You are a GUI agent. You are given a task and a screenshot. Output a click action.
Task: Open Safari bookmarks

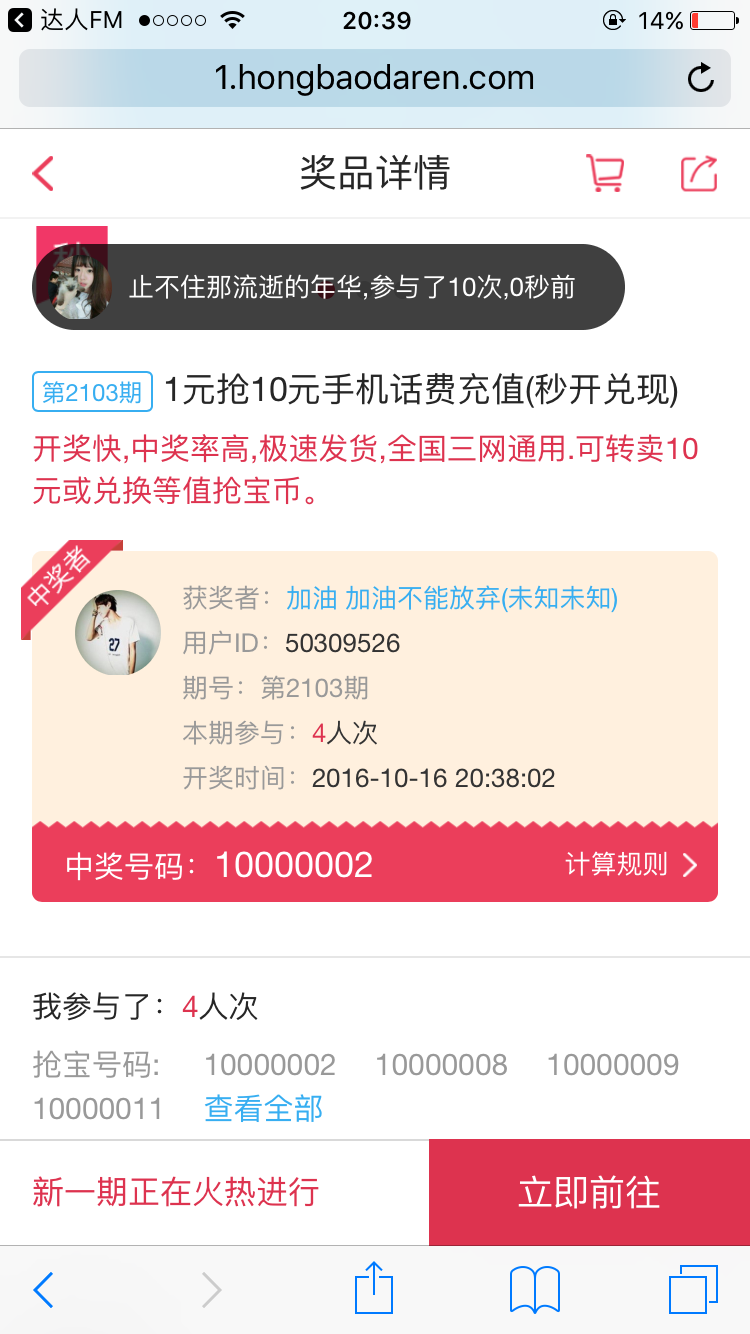[534, 1290]
